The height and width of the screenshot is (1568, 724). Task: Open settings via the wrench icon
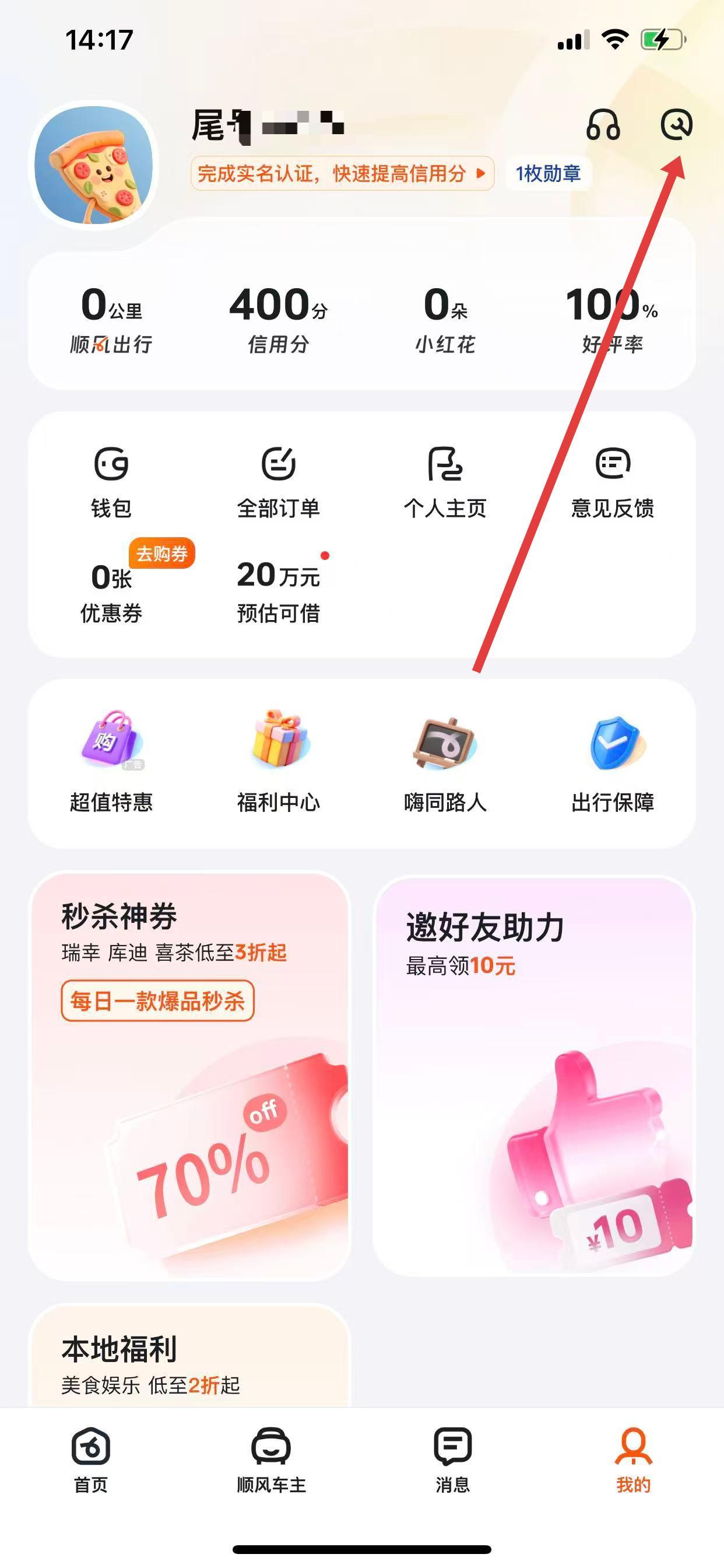coord(676,125)
